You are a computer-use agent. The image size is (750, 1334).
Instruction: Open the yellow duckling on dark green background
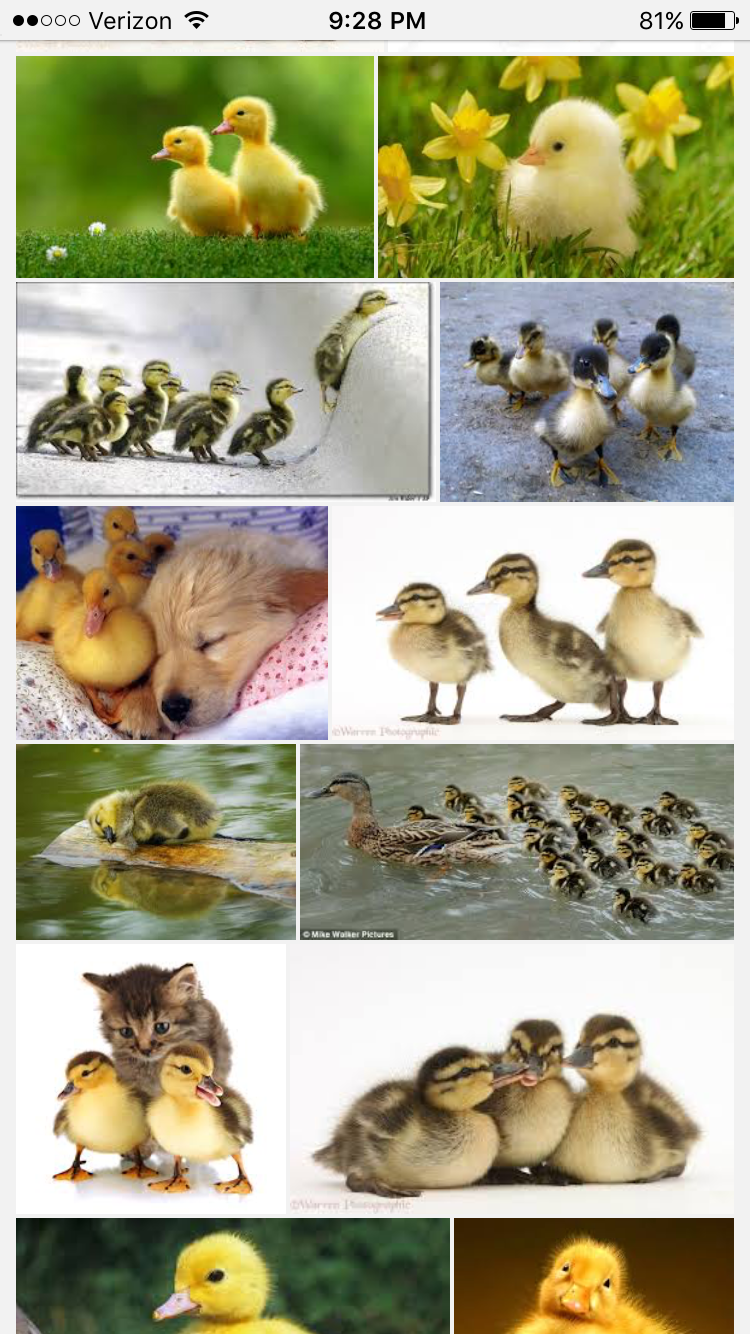coord(233,1276)
